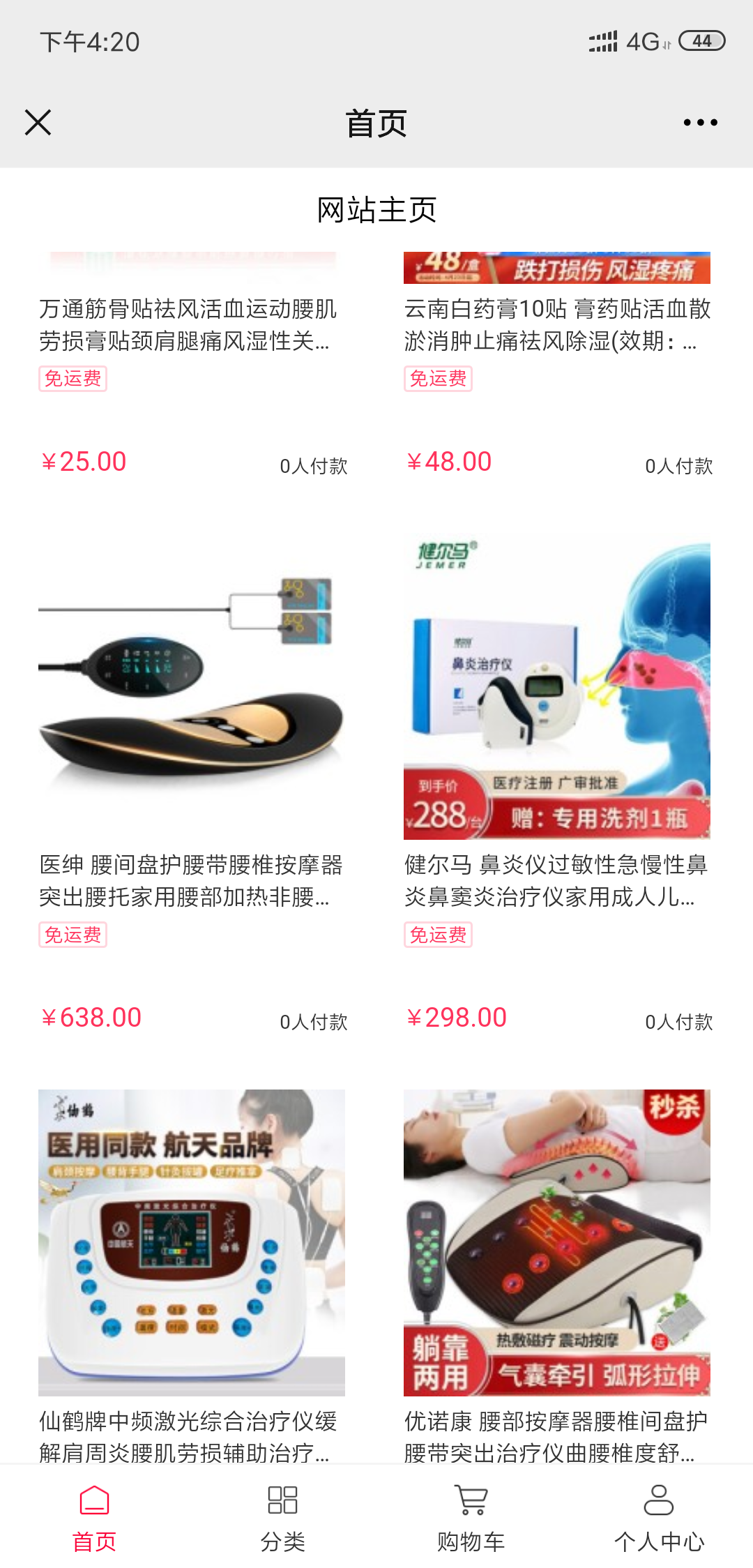This screenshot has height=1568, width=753.
Task: Close the page with the X icon
Action: click(38, 123)
